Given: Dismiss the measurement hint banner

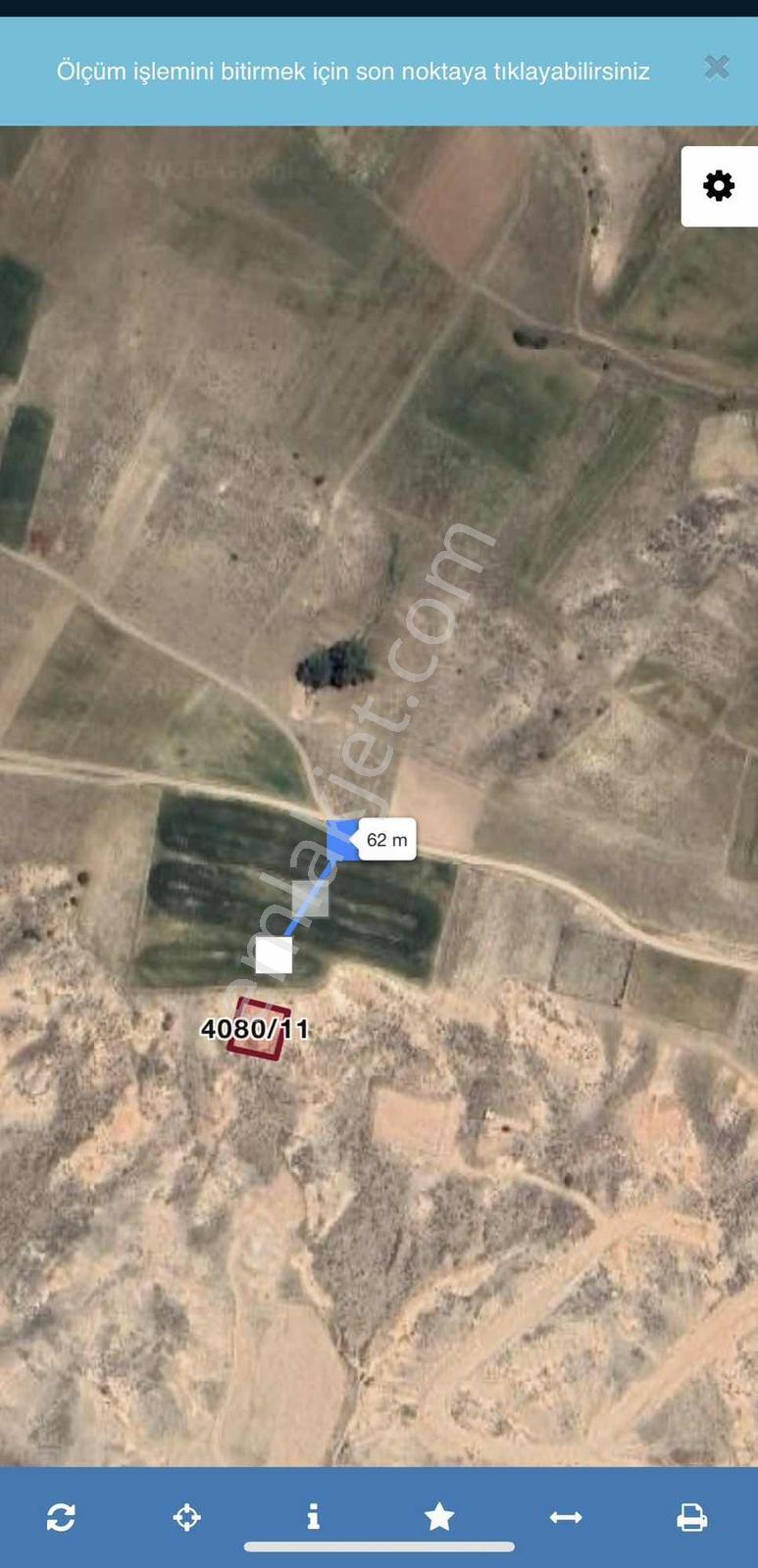Looking at the screenshot, I should coord(717,67).
